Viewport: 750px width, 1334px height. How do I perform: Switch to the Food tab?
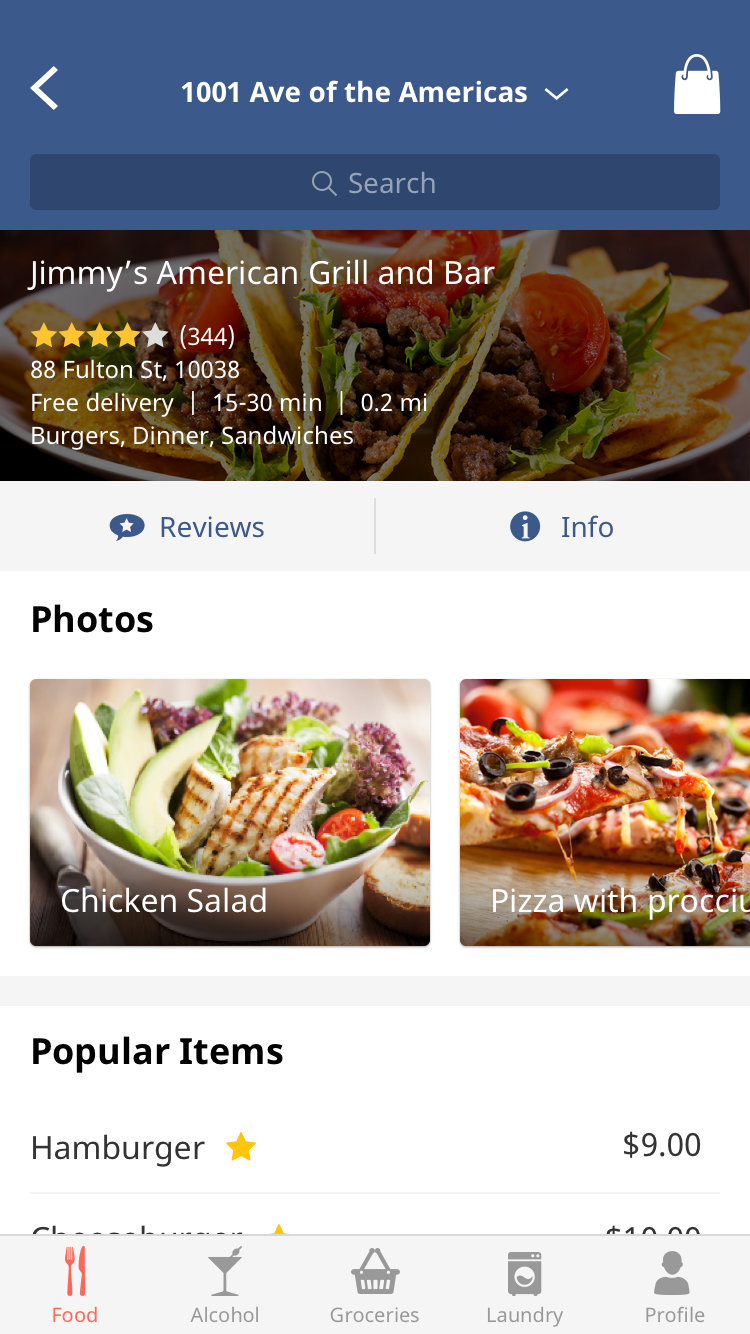point(75,1286)
